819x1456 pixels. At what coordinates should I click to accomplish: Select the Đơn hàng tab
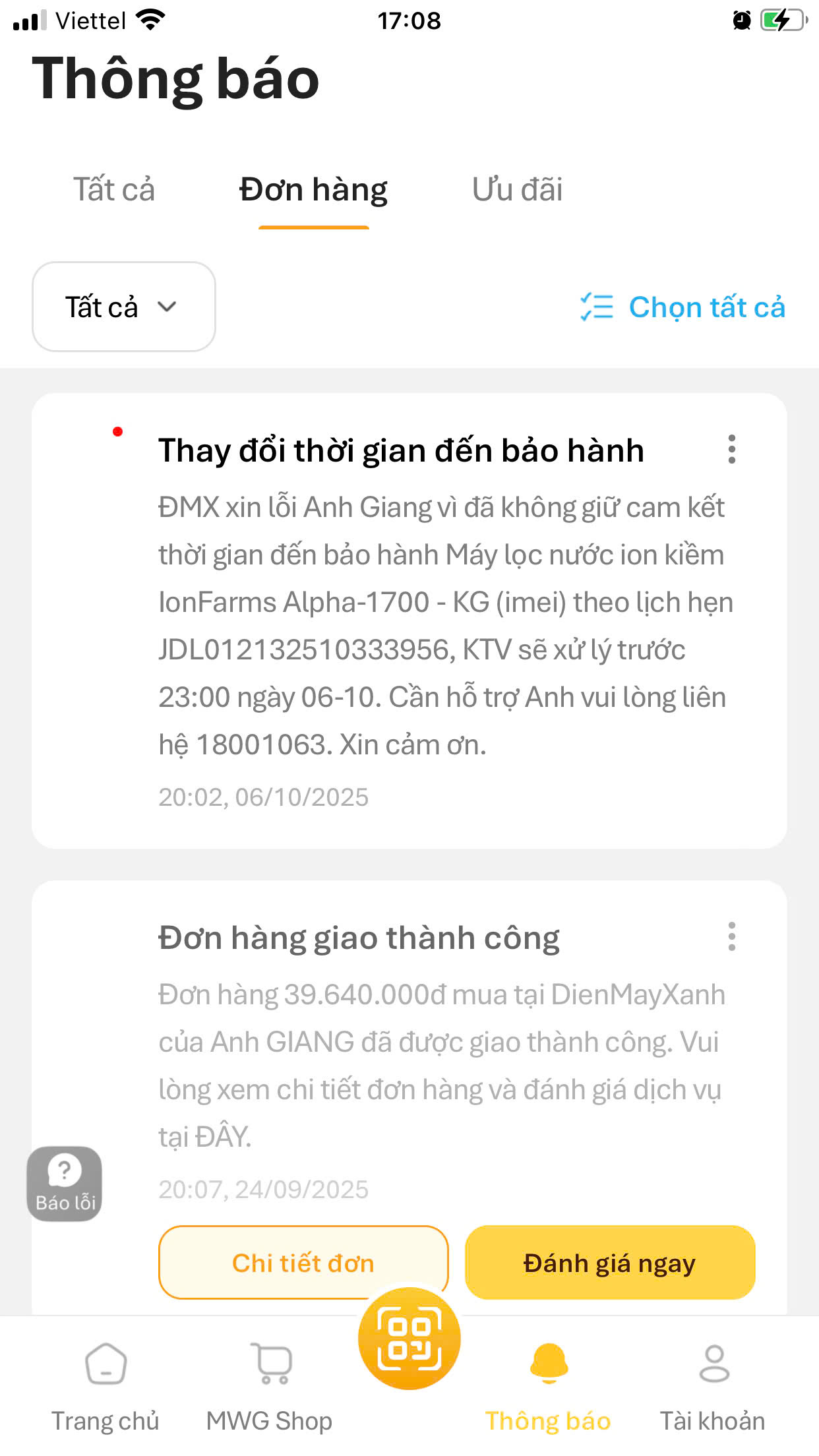pos(313,190)
